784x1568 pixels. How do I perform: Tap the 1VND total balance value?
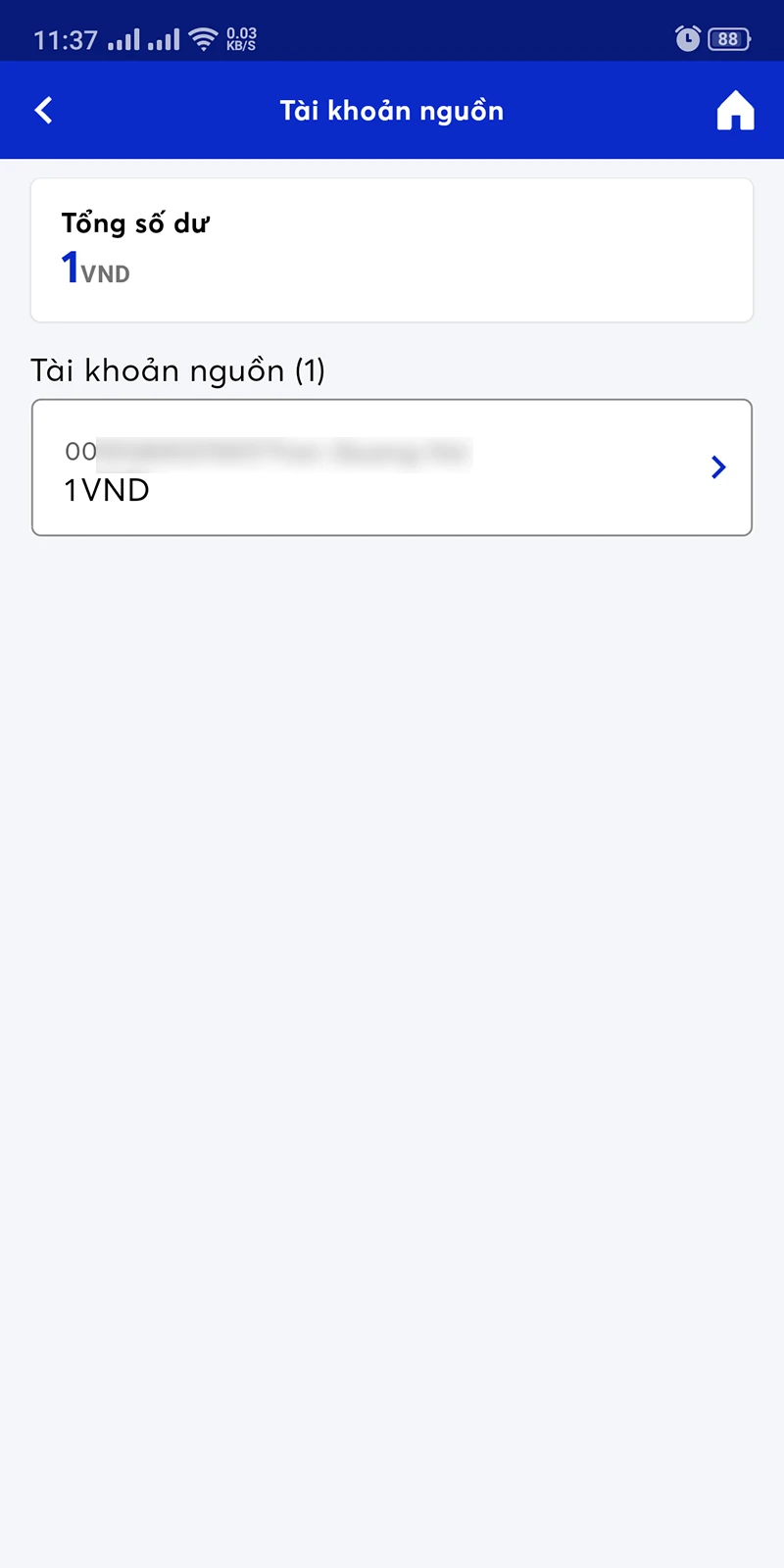click(x=95, y=268)
